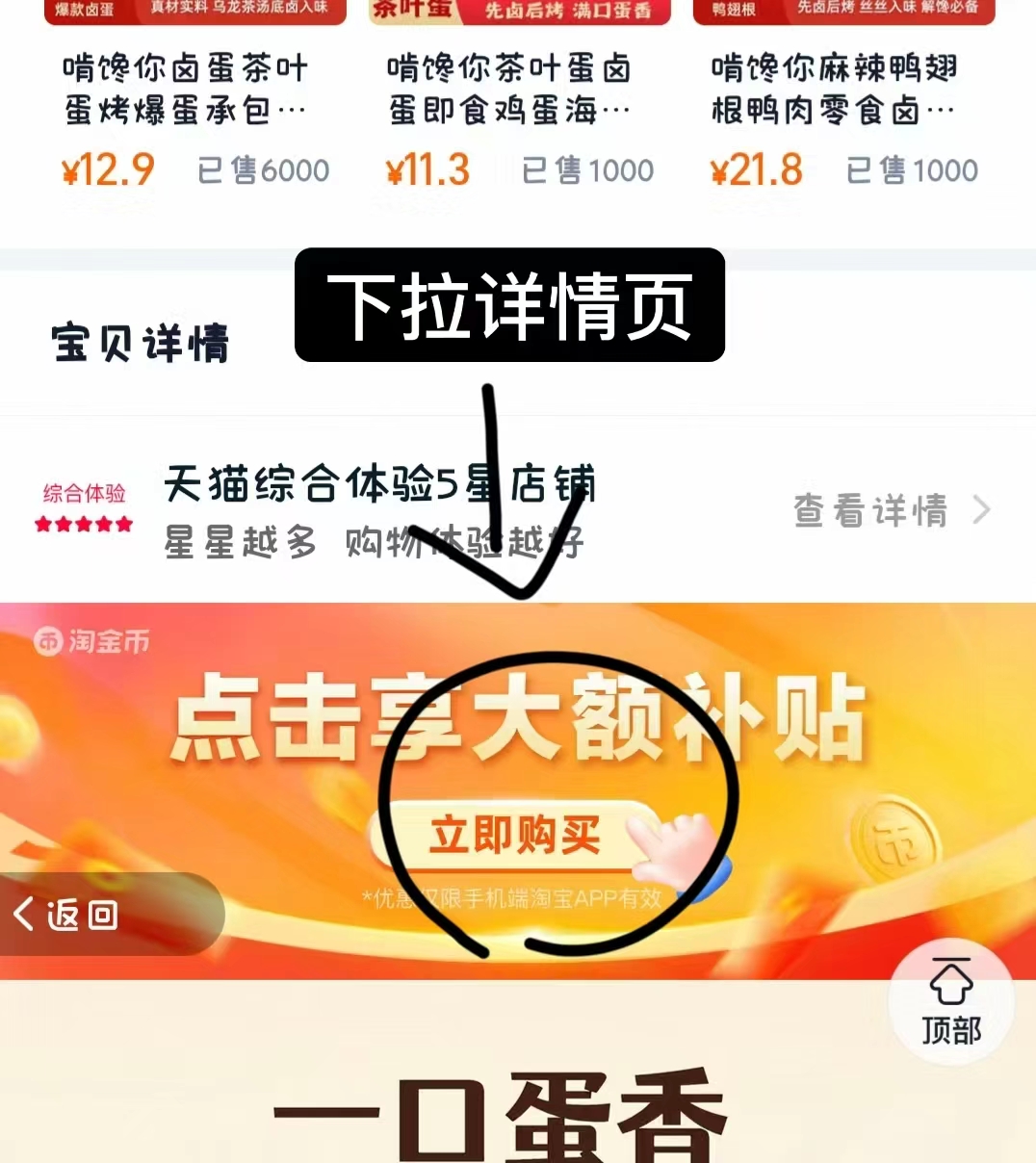
Task: Jump to page top via 顶部 button
Action: pos(950,1003)
